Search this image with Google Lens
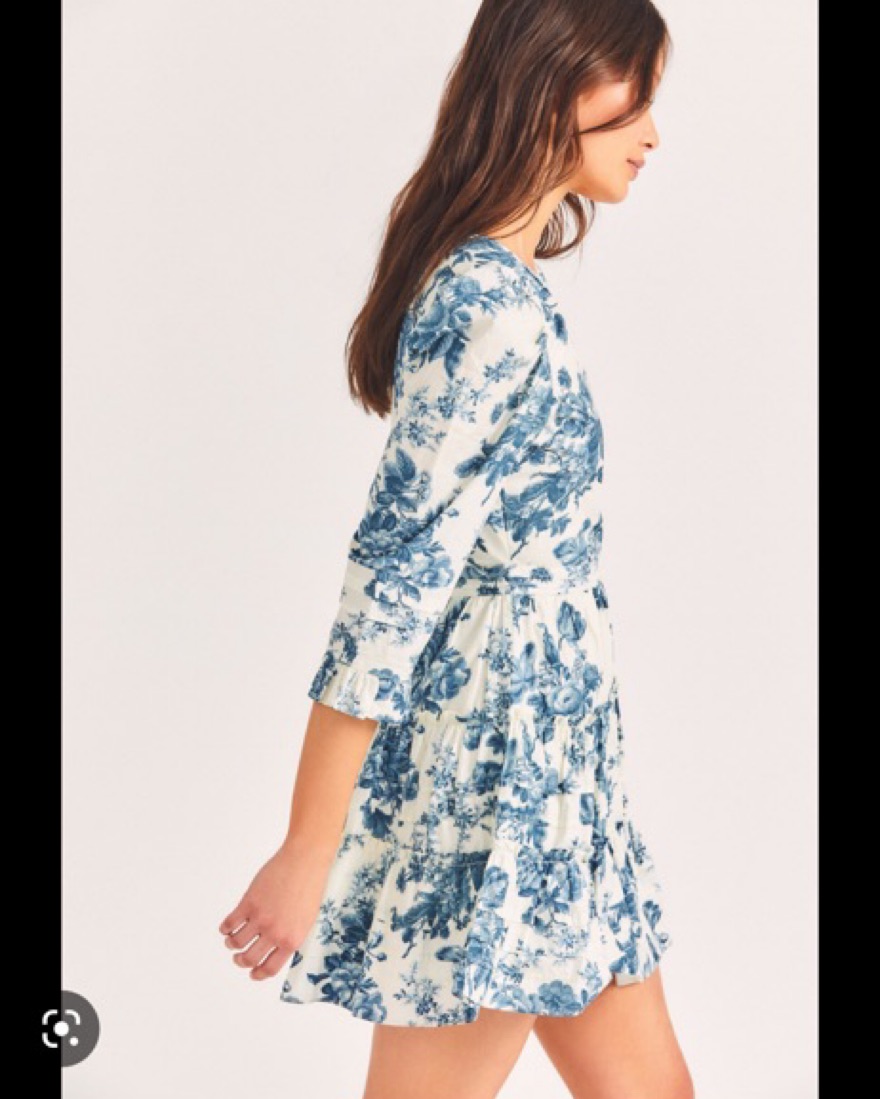The width and height of the screenshot is (880, 1099). [63, 1028]
